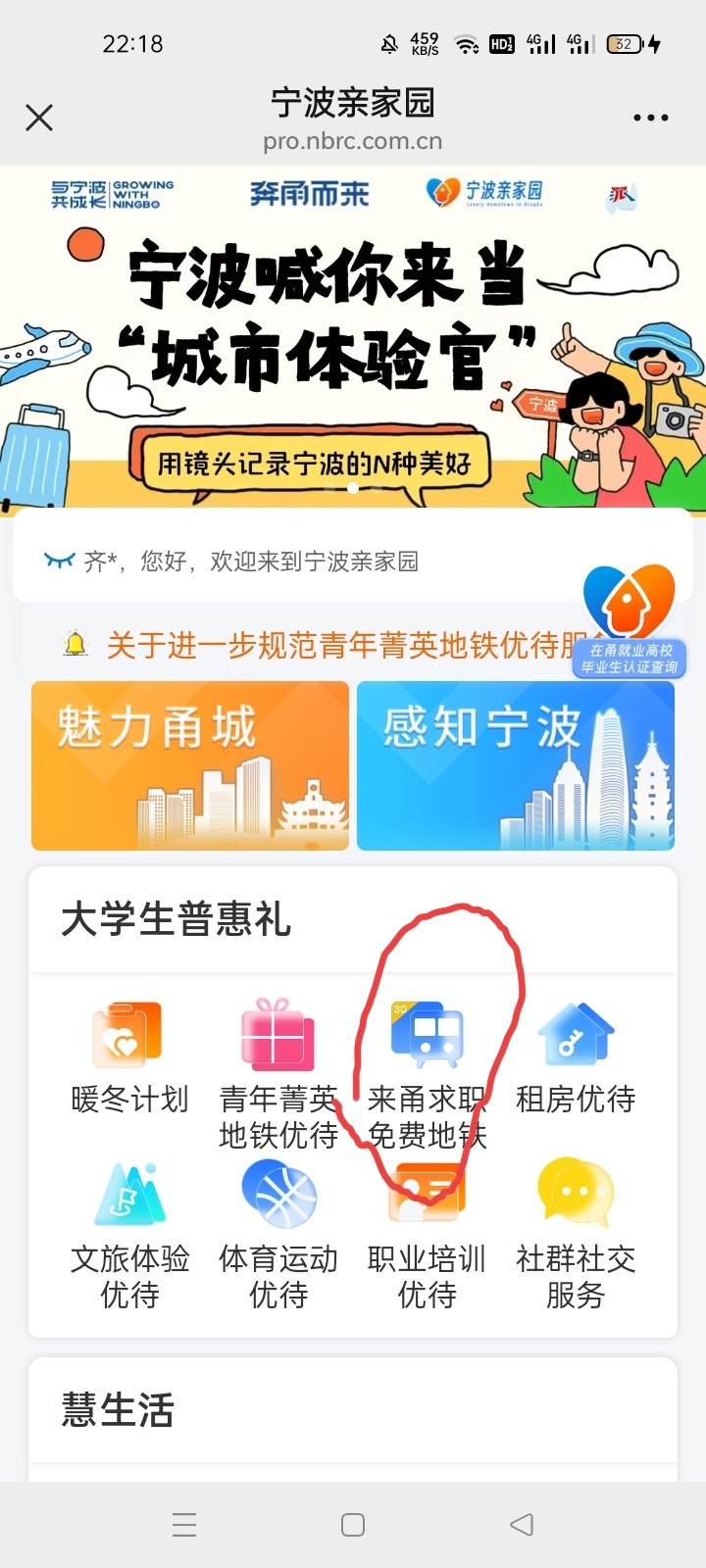706x1568 pixels.
Task: Open the 魅力甬城 card
Action: [x=190, y=765]
